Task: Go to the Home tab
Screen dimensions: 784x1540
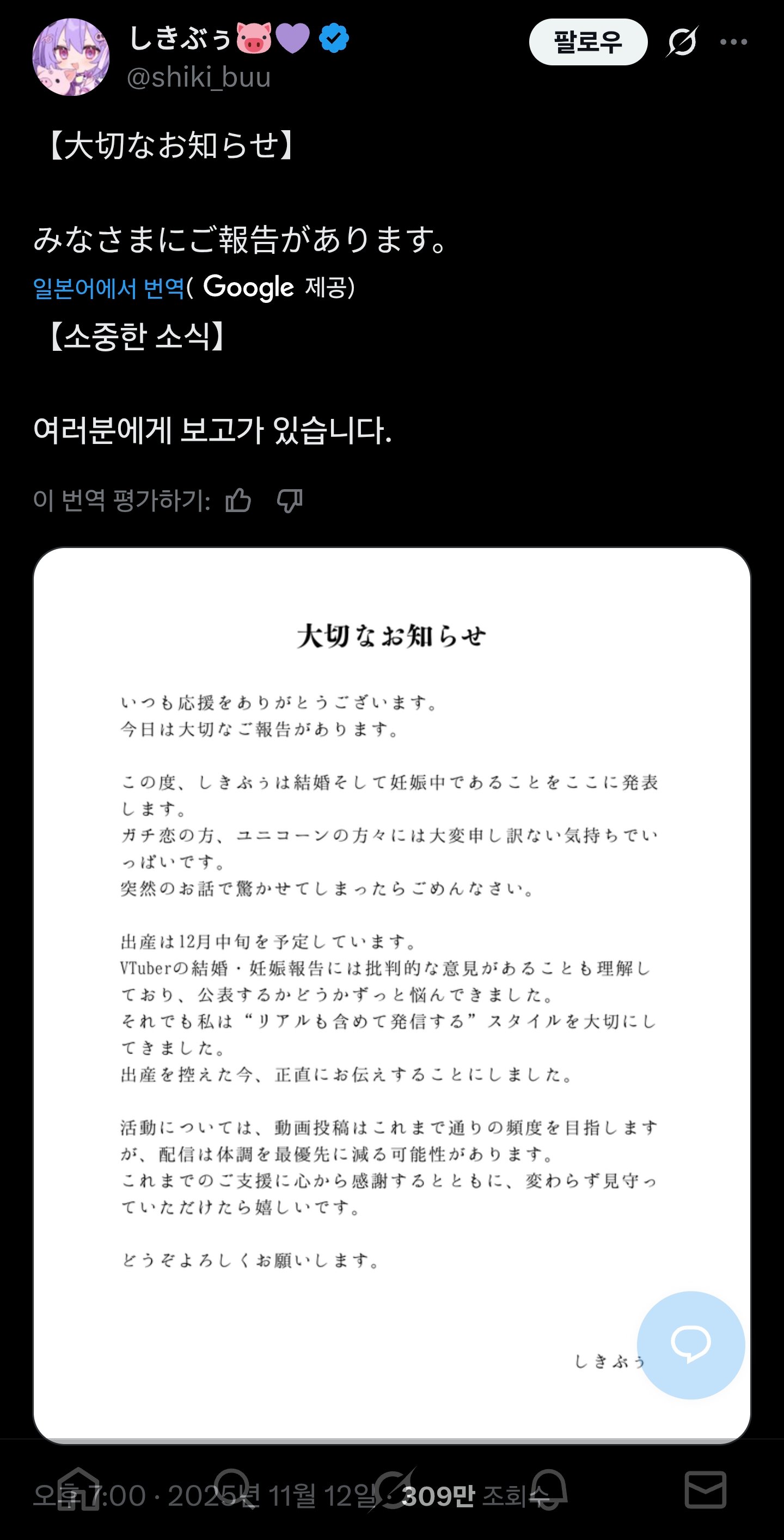Action: coord(78,1489)
